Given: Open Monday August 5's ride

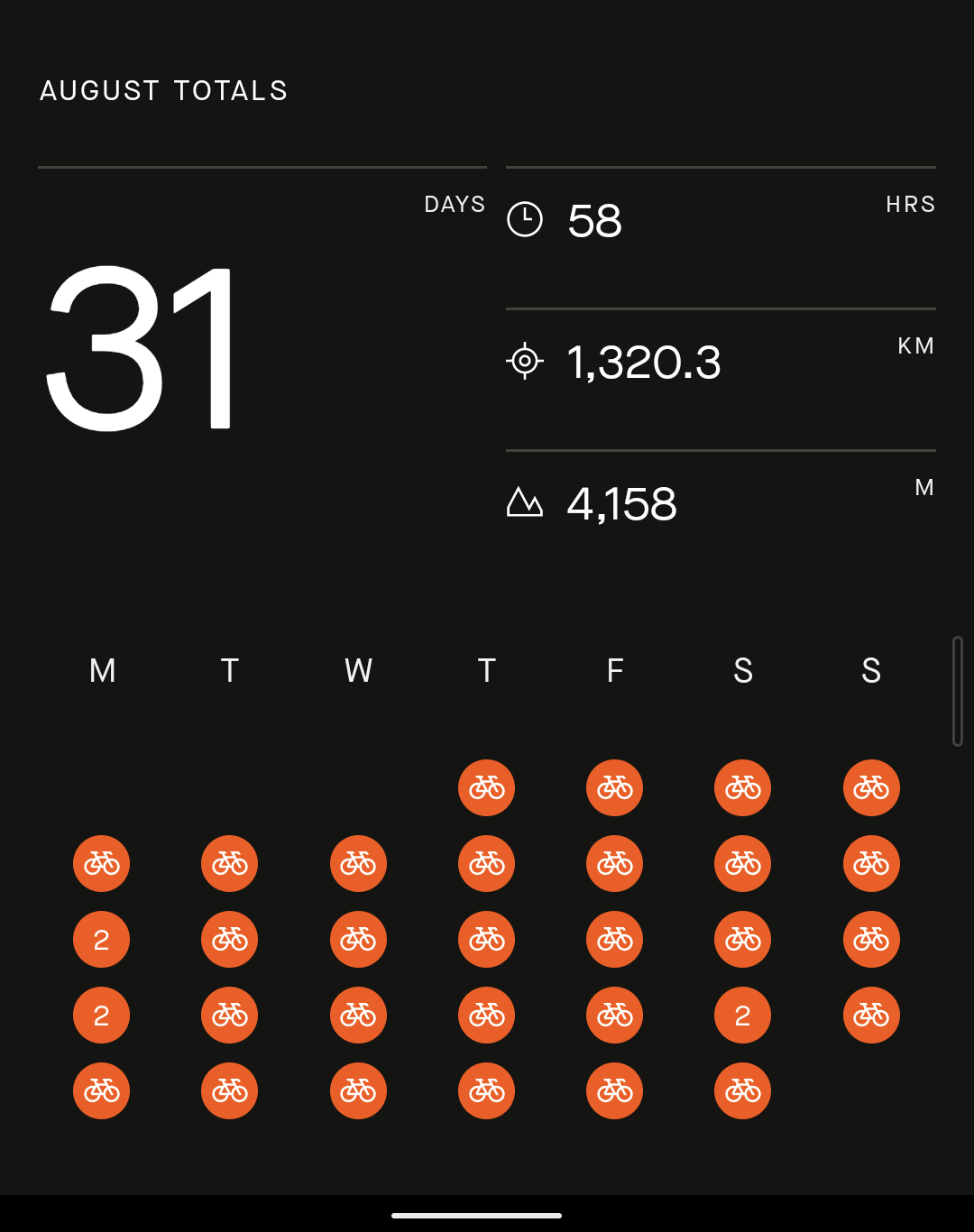Looking at the screenshot, I should coord(101,863).
